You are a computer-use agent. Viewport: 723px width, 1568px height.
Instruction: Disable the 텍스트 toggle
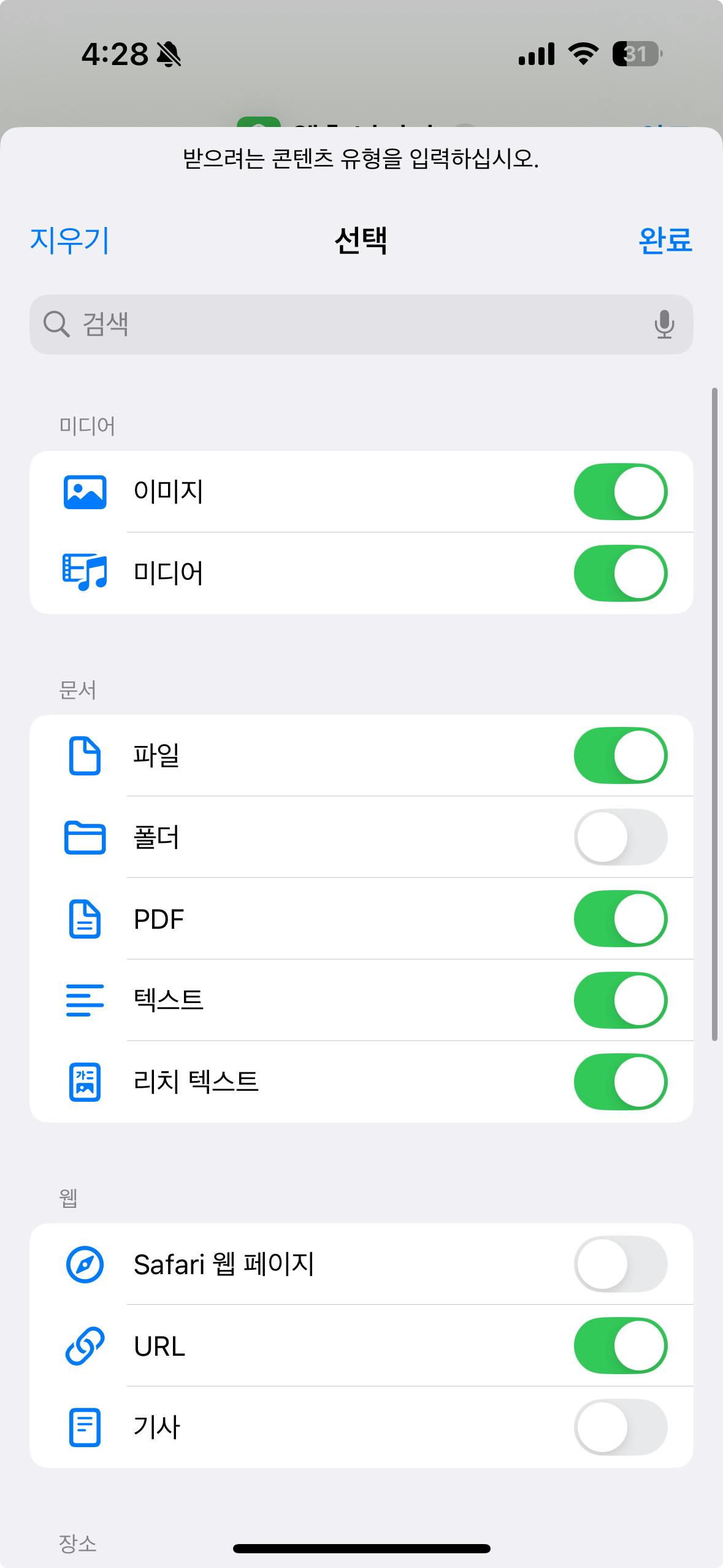[621, 1000]
